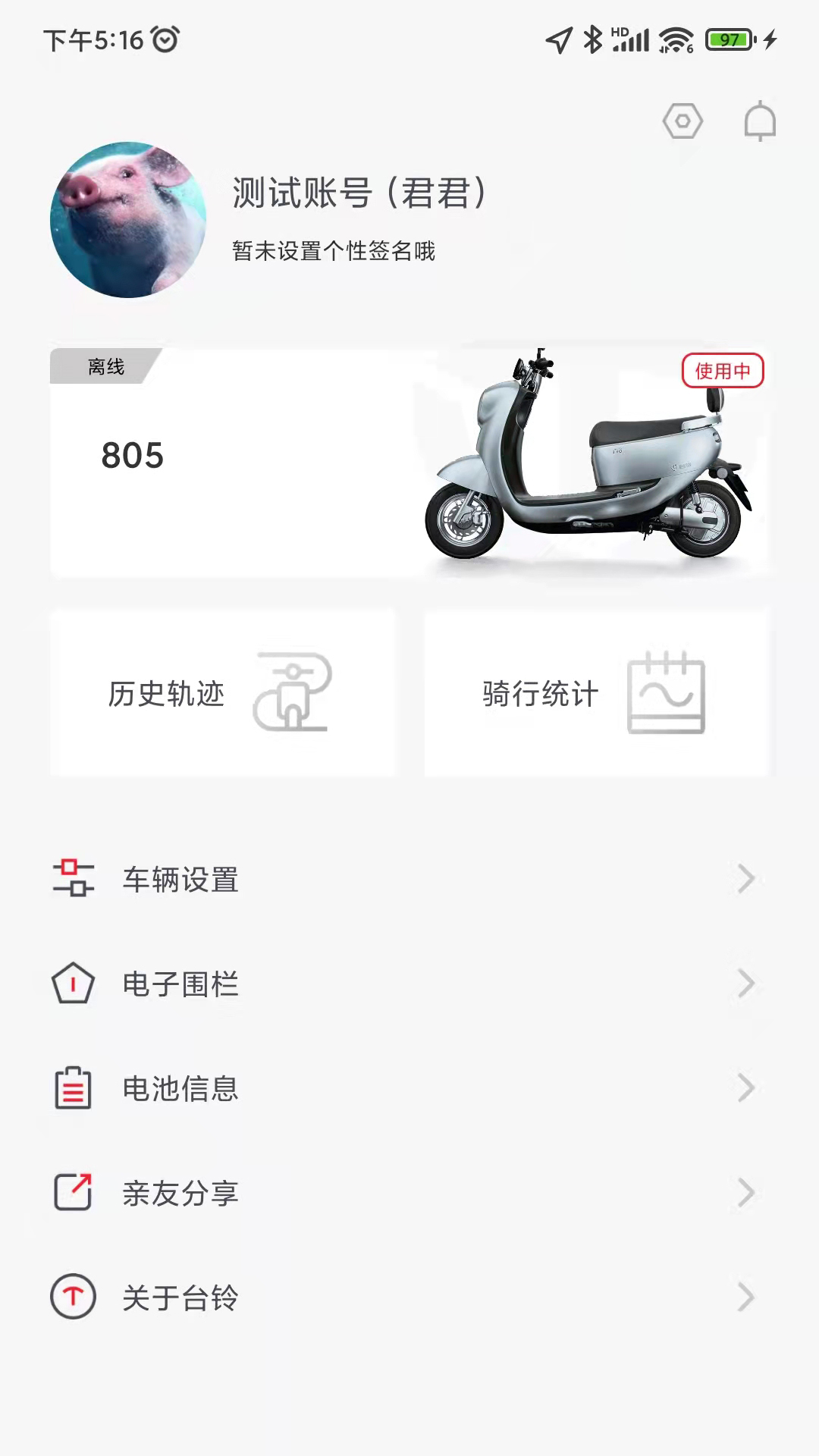The width and height of the screenshot is (819, 1456).
Task: Click 暂未设置个性签名哦 to set signature
Action: [332, 250]
